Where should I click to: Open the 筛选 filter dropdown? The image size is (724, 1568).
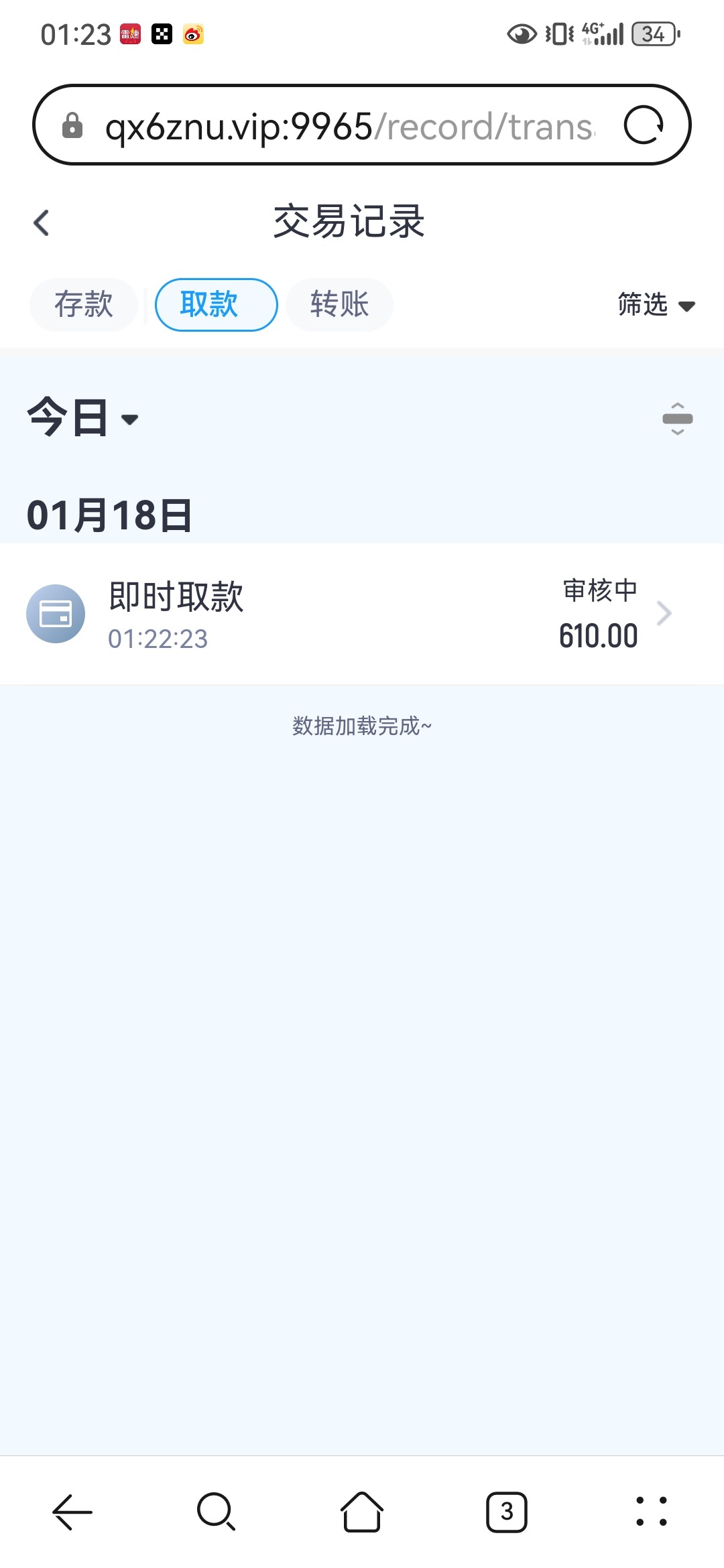tap(656, 305)
